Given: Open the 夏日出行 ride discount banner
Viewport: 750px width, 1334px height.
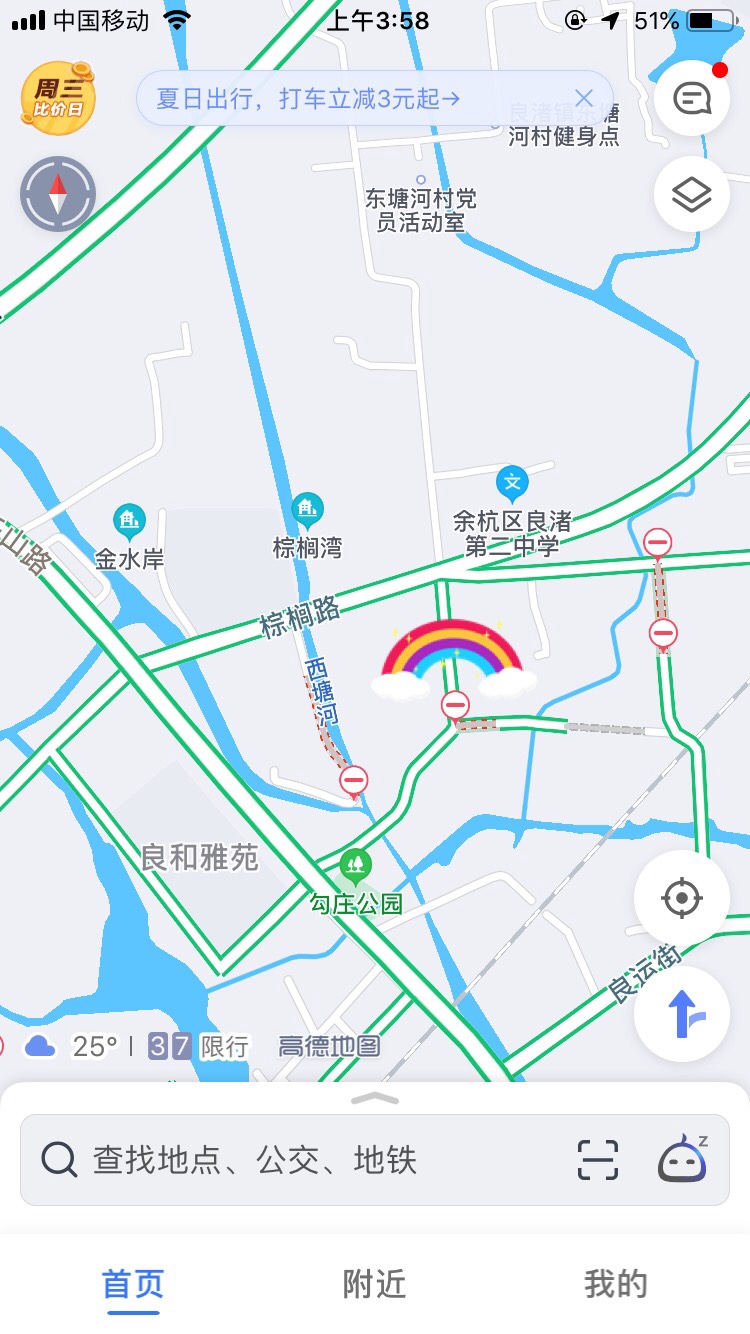Looking at the screenshot, I should (x=308, y=99).
